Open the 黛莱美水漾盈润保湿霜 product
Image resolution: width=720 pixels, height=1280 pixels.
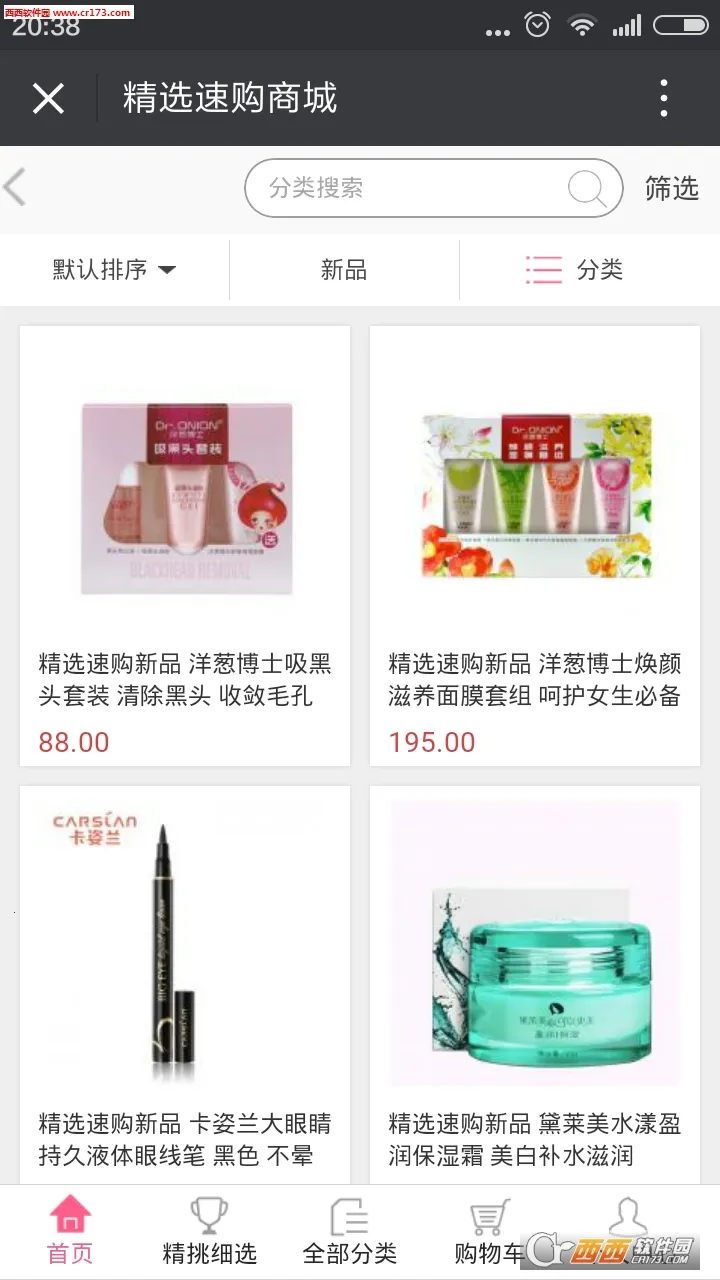(535, 985)
